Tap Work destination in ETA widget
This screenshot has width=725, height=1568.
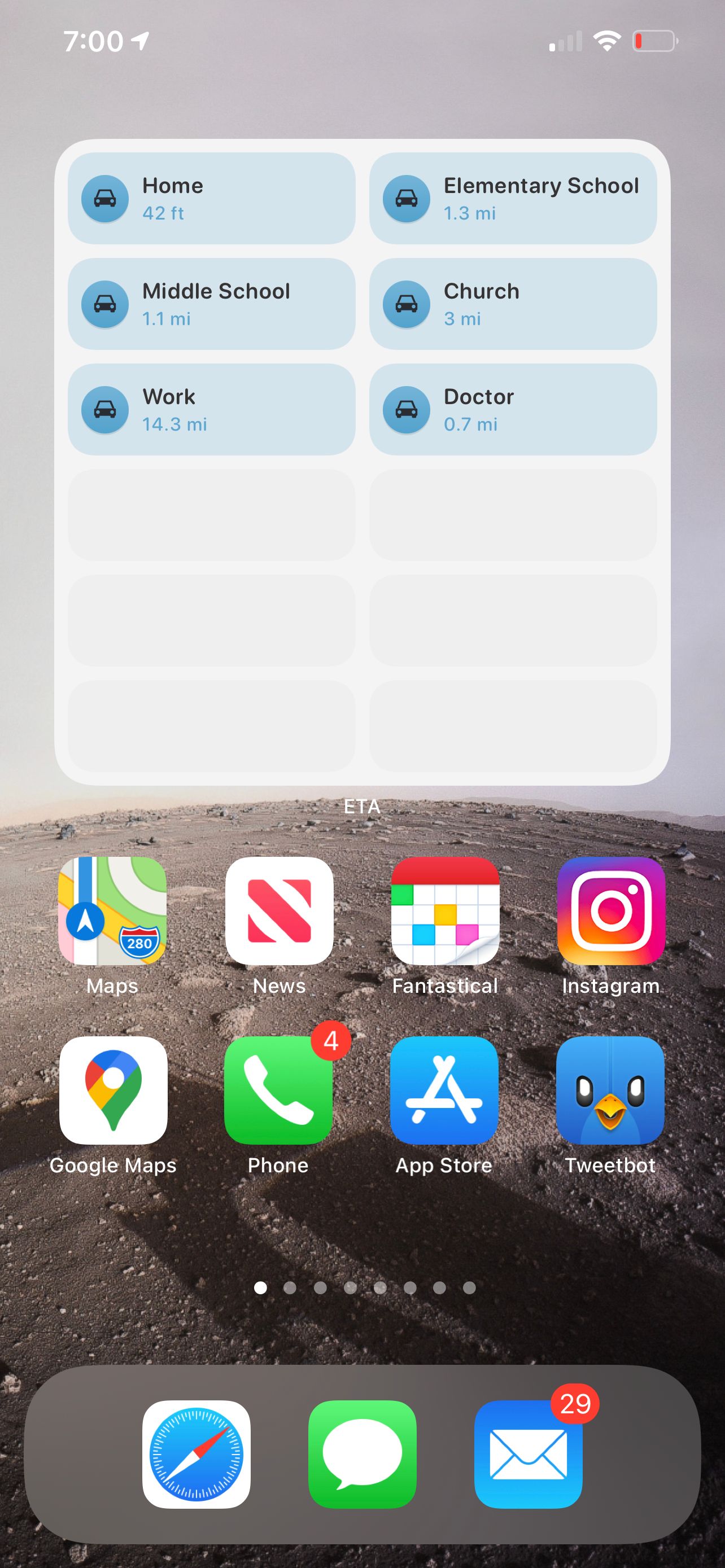tap(211, 409)
